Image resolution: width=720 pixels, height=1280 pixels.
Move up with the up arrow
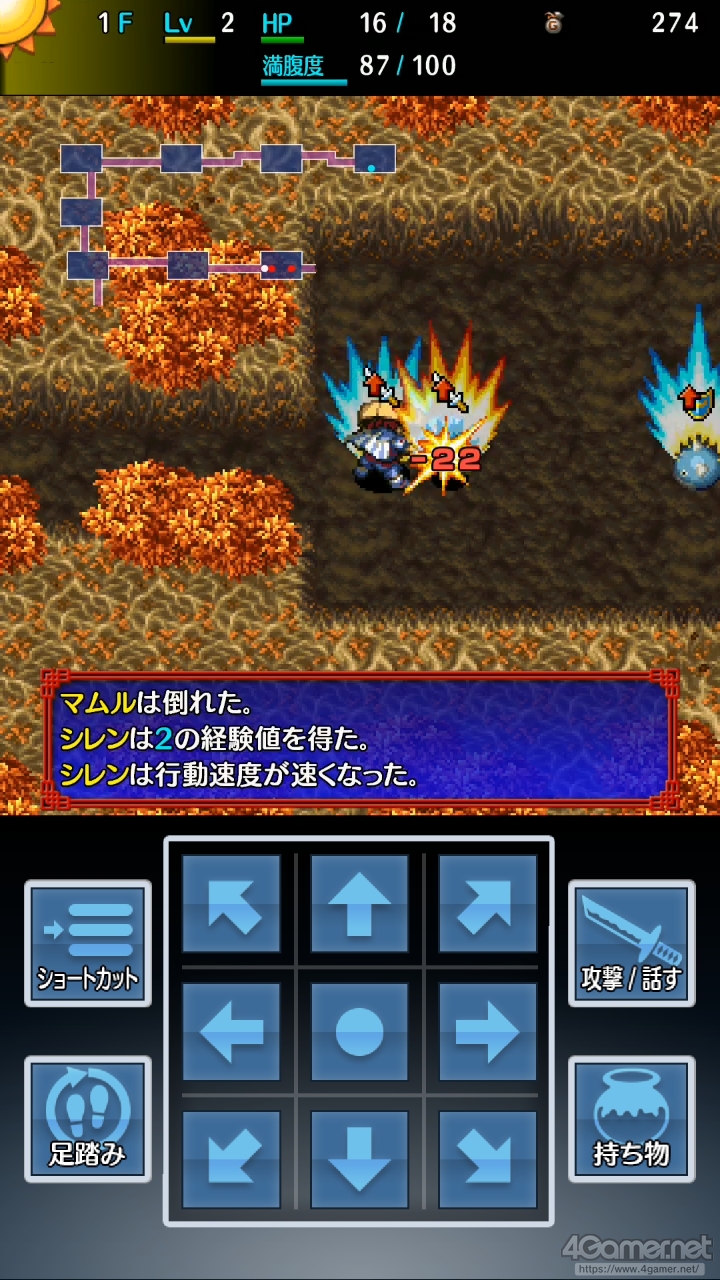(x=359, y=903)
